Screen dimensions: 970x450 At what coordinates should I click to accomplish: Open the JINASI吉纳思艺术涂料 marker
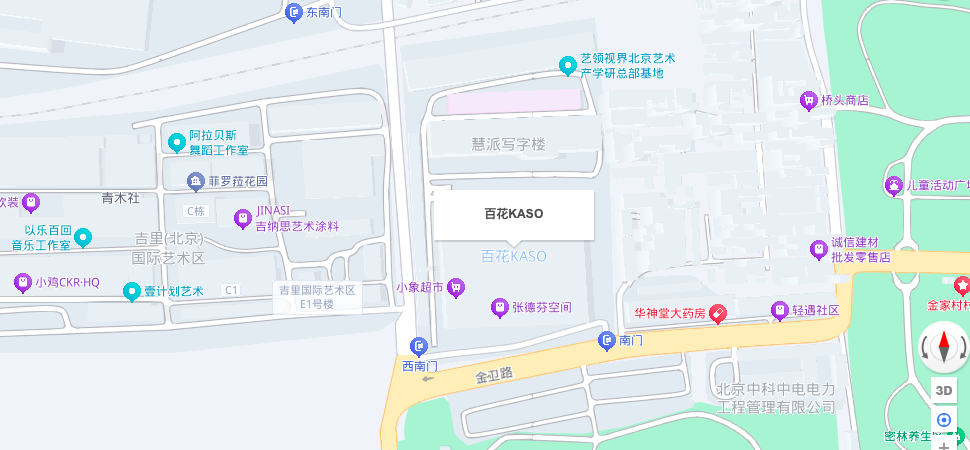(242, 217)
